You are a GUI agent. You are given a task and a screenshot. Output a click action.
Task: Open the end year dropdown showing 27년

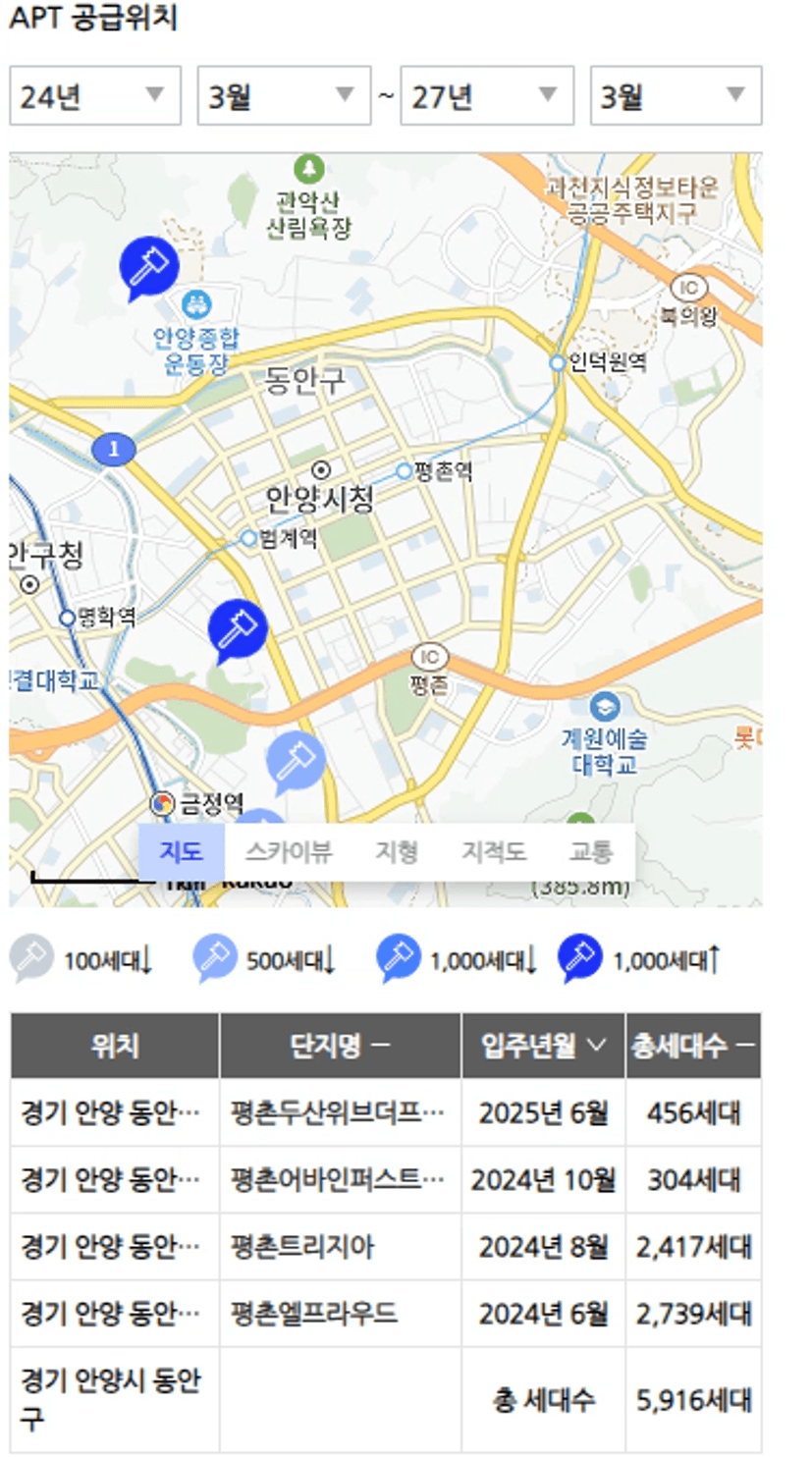click(x=487, y=95)
